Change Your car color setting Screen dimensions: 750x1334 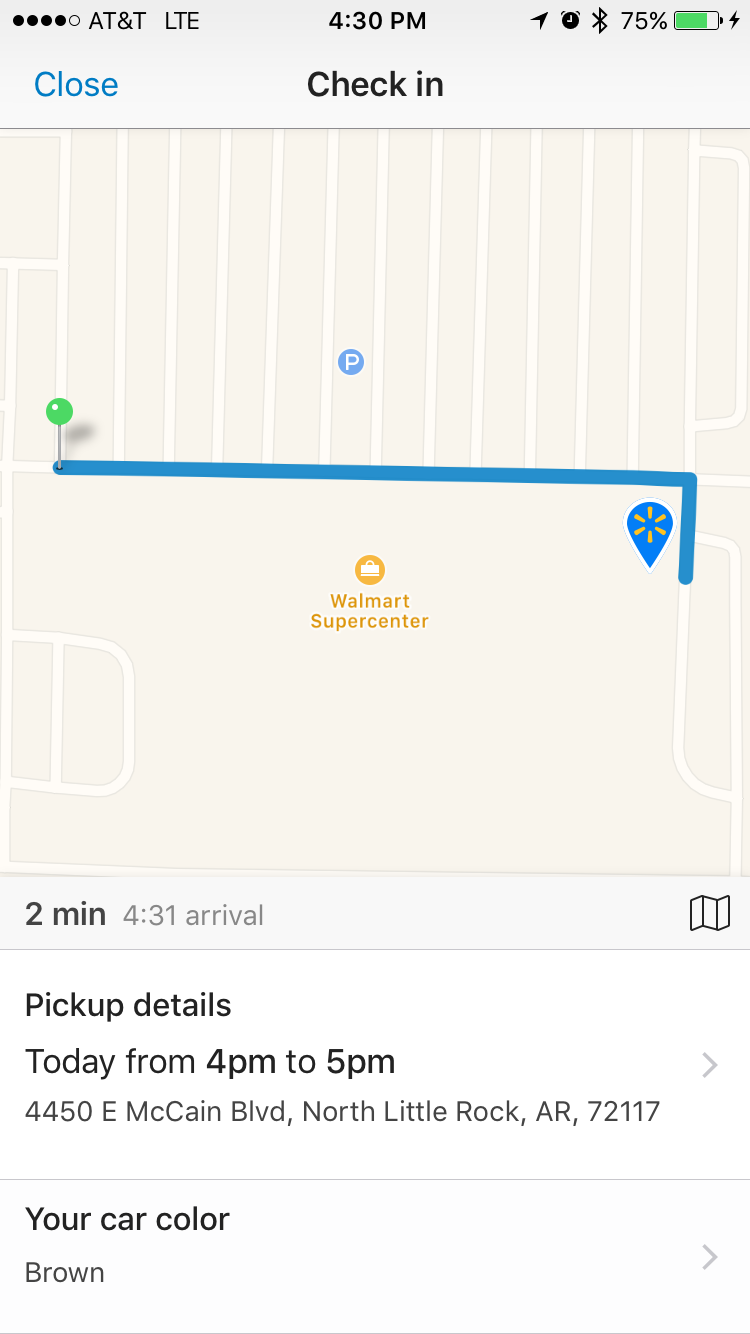pyautogui.click(x=375, y=1256)
